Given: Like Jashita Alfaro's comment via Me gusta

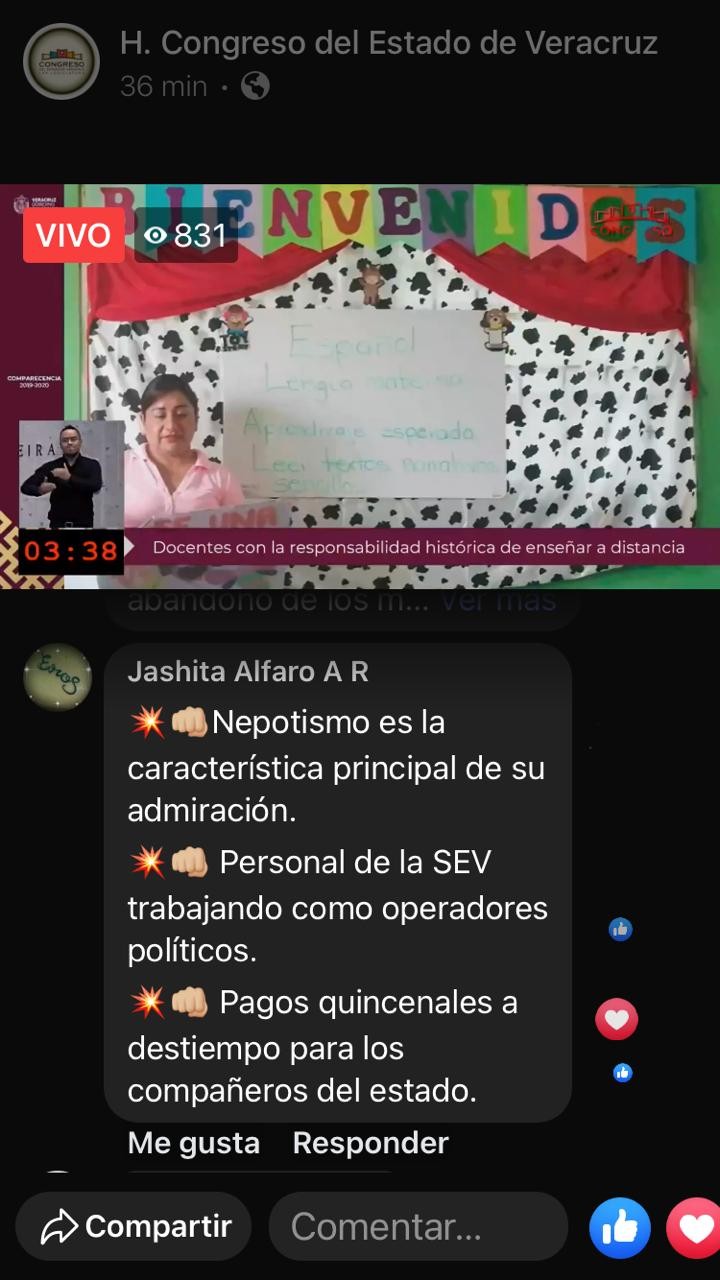Looking at the screenshot, I should point(193,1142).
